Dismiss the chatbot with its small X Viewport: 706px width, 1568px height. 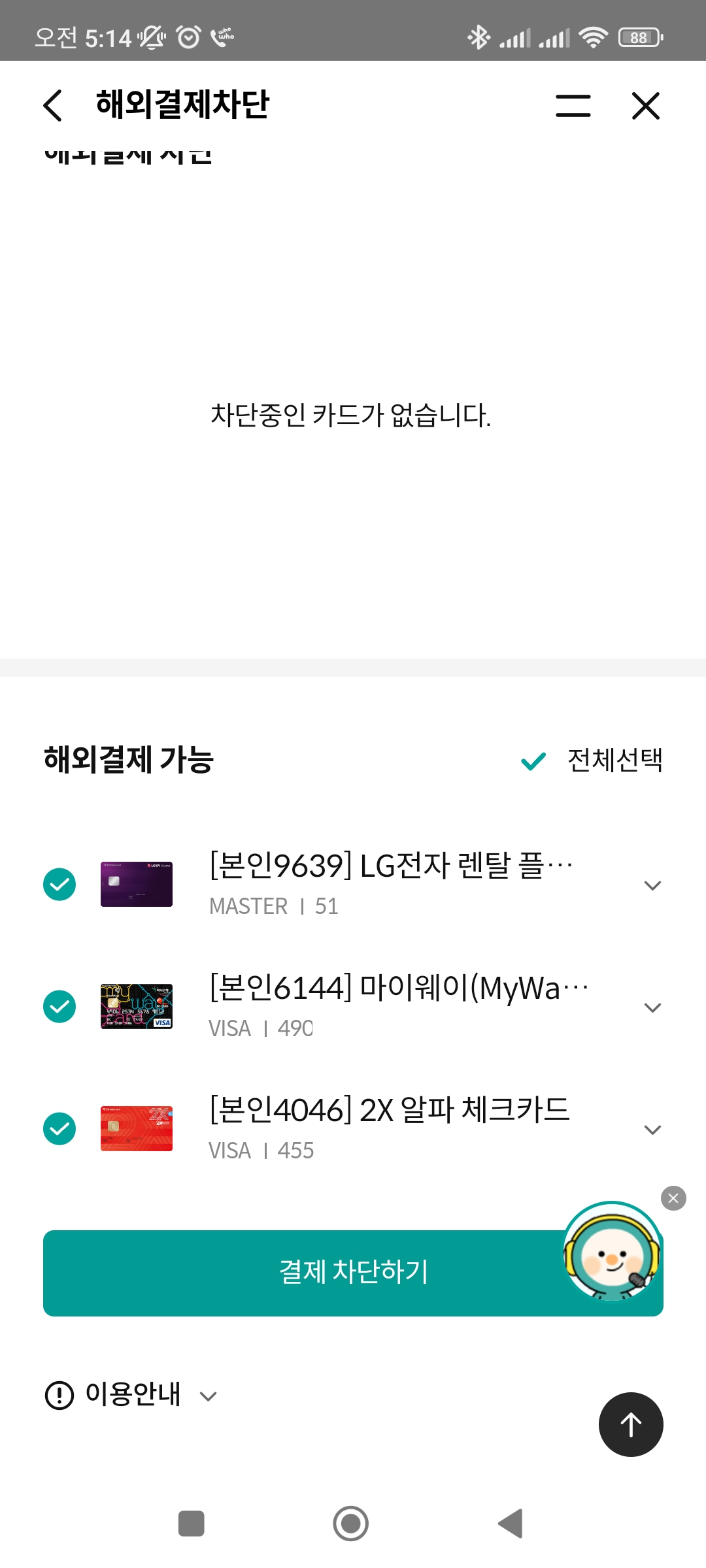click(673, 1197)
